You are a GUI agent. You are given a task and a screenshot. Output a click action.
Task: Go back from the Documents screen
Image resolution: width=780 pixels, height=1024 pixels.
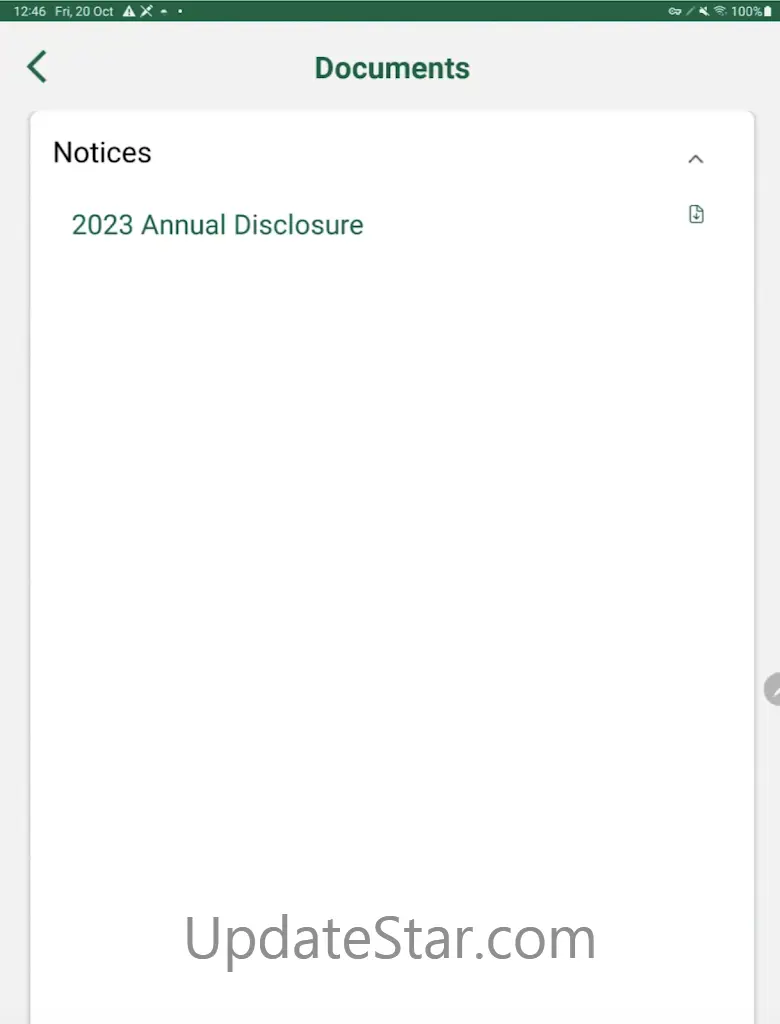pos(37,67)
